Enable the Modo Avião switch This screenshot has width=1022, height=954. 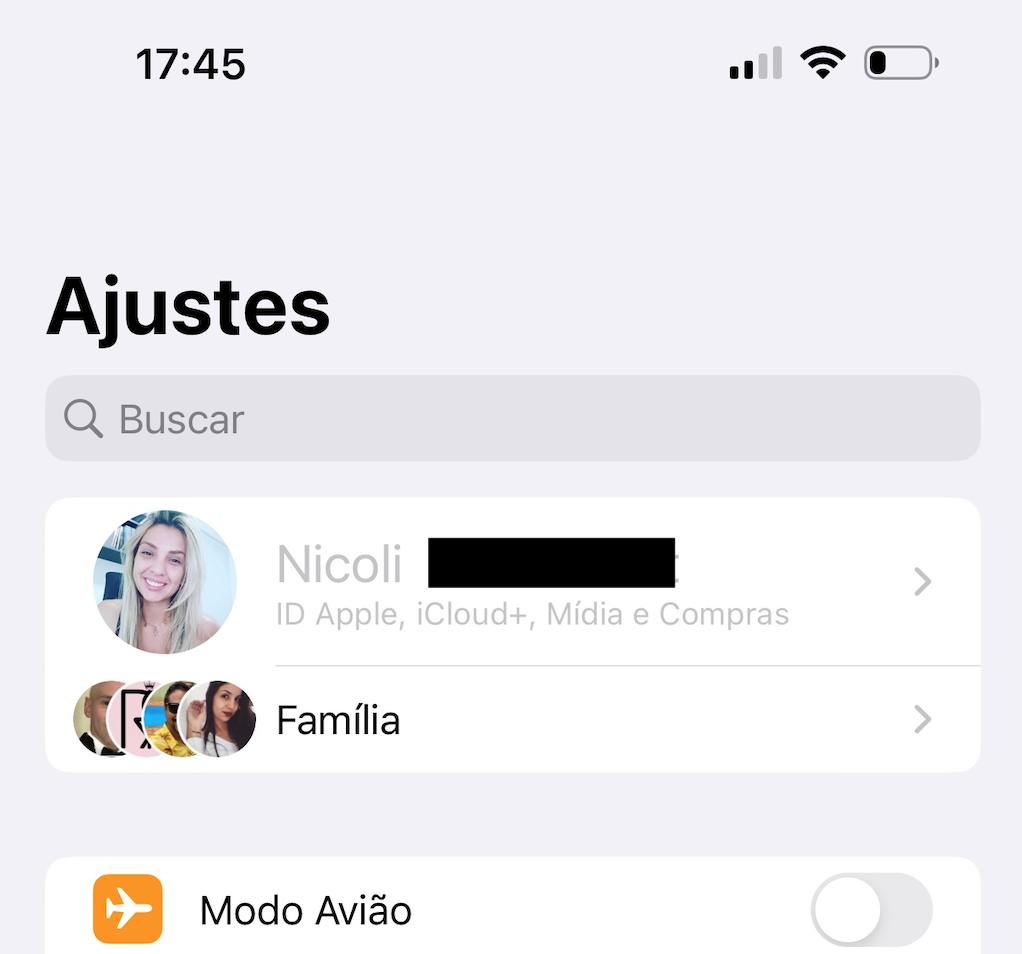point(870,910)
